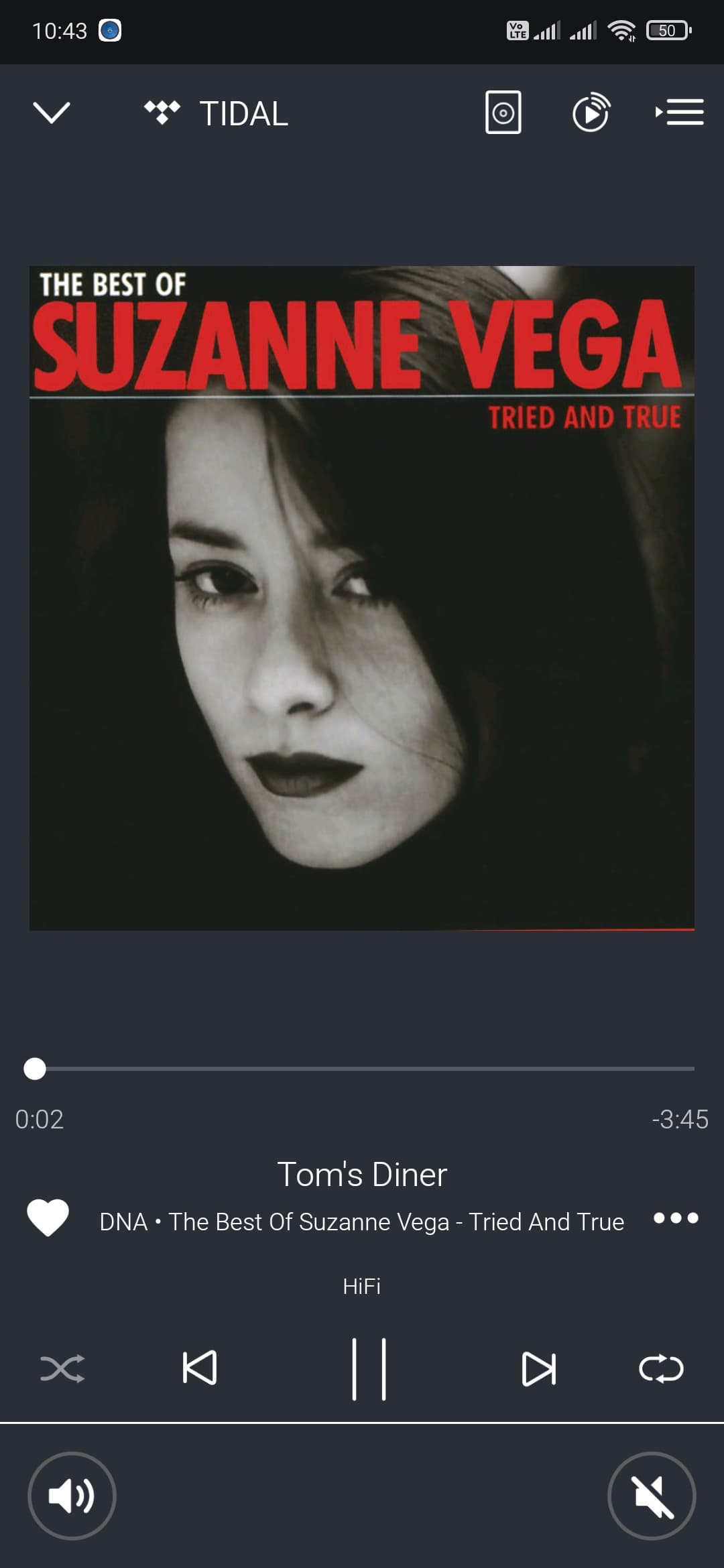Toggle shuffle mode
This screenshot has height=1568, width=724.
click(62, 1368)
